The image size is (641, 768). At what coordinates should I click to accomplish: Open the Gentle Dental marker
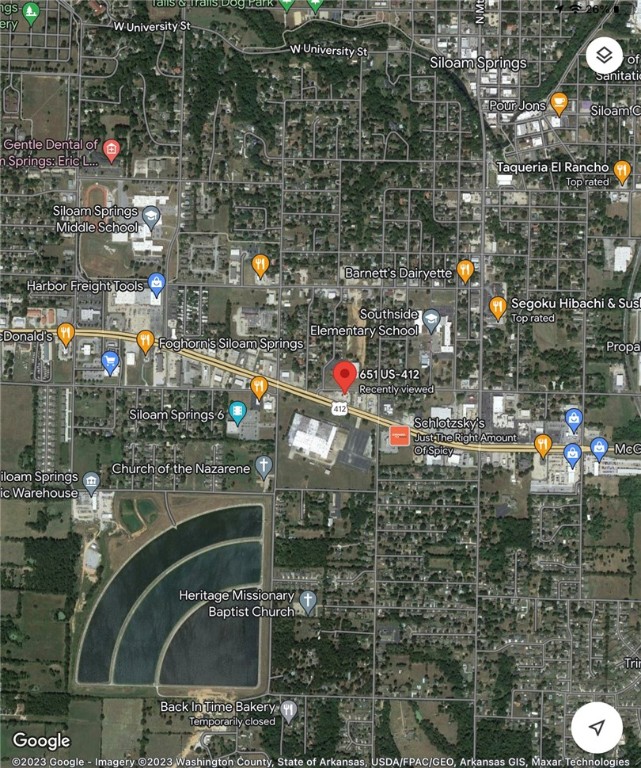coord(111,151)
